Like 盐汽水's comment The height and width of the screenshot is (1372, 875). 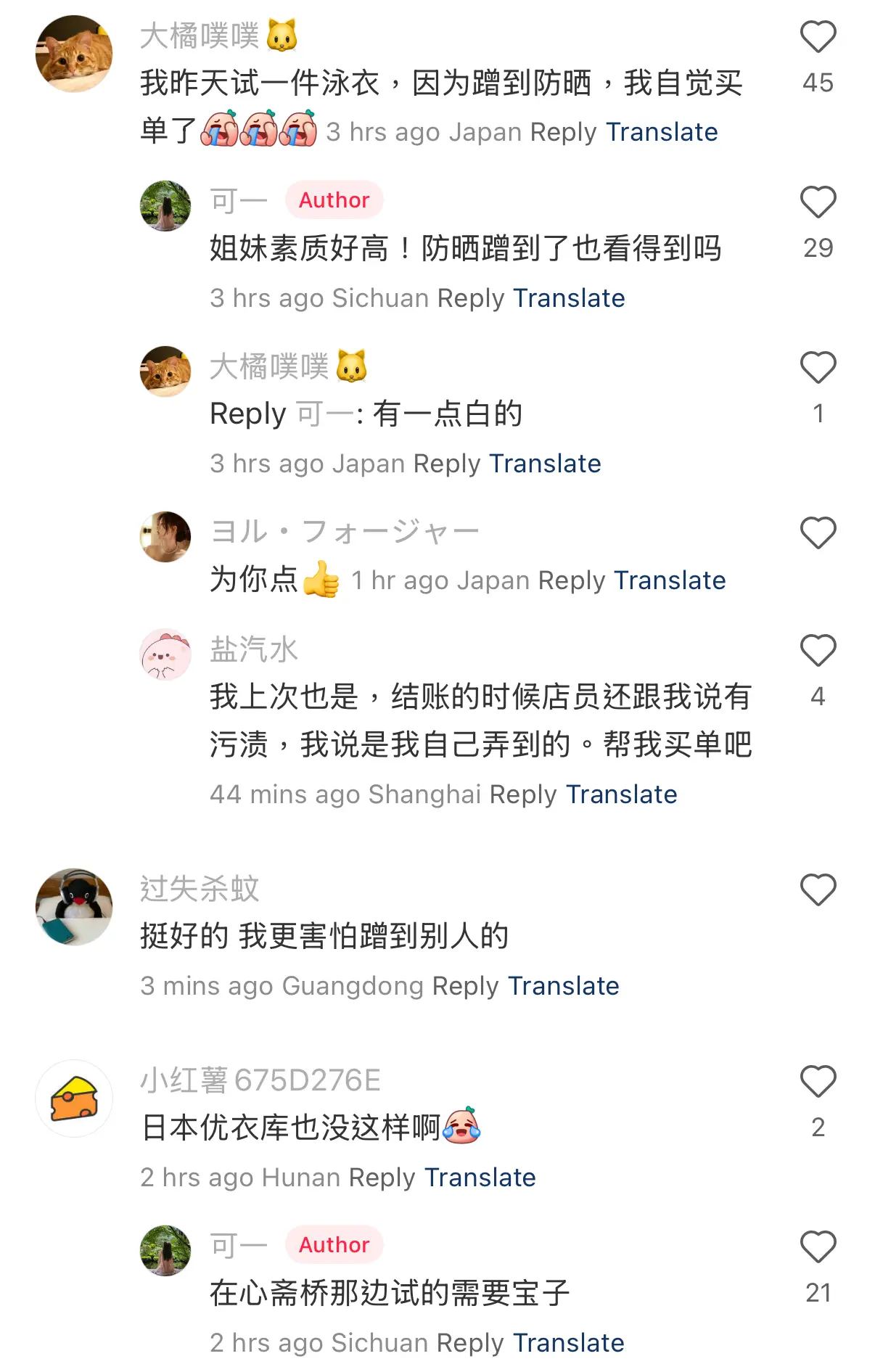tap(818, 650)
